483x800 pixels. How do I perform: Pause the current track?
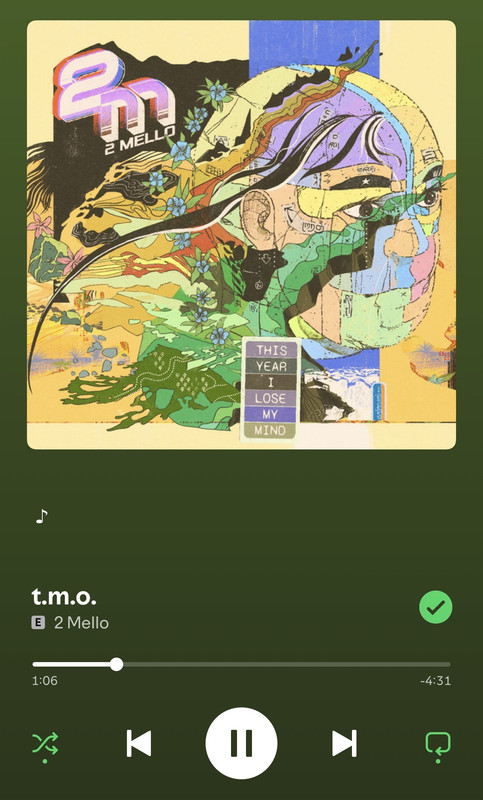tap(241, 743)
